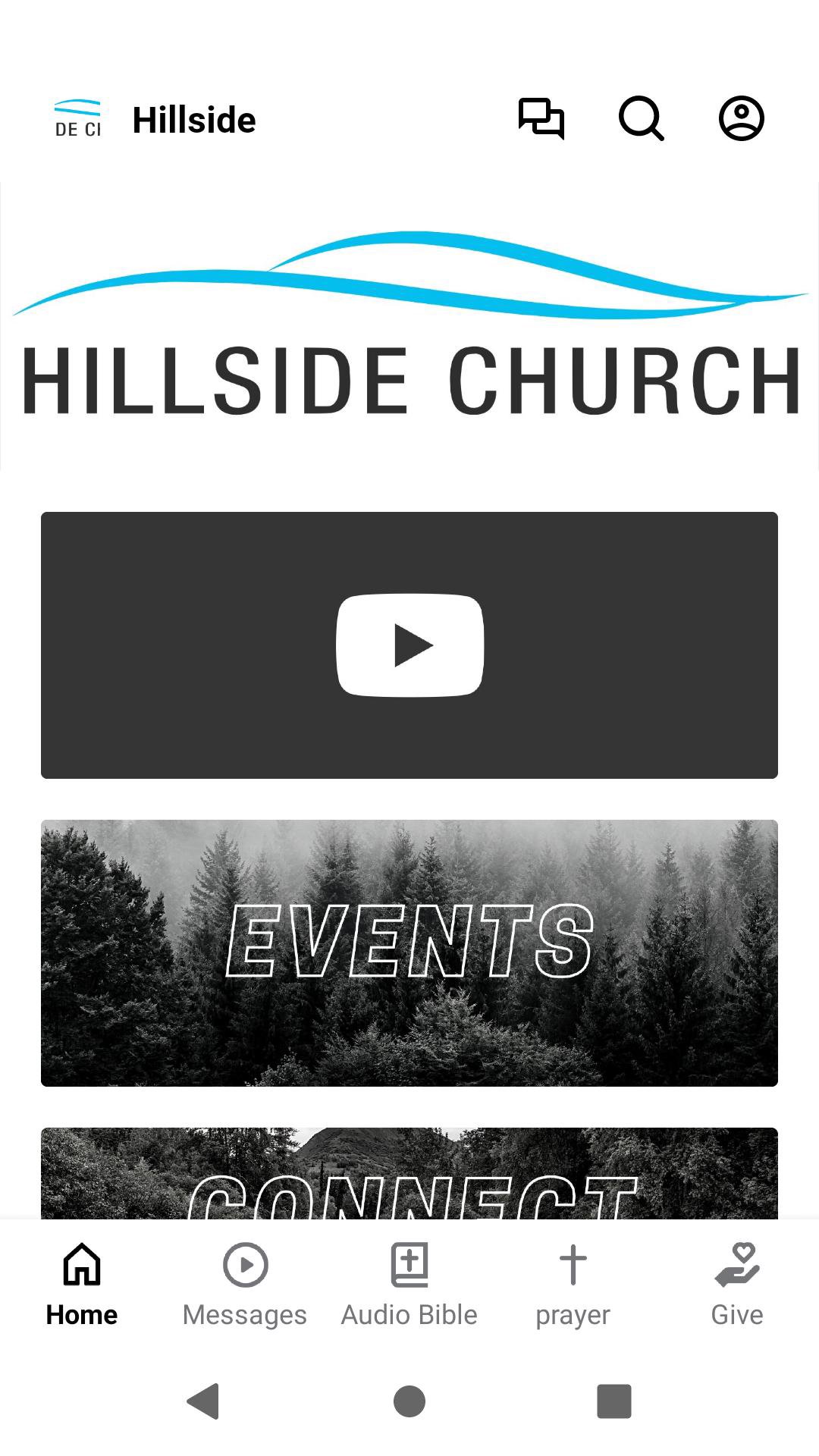Image resolution: width=819 pixels, height=1456 pixels.
Task: Tap the Home tab
Action: [x=82, y=1285]
